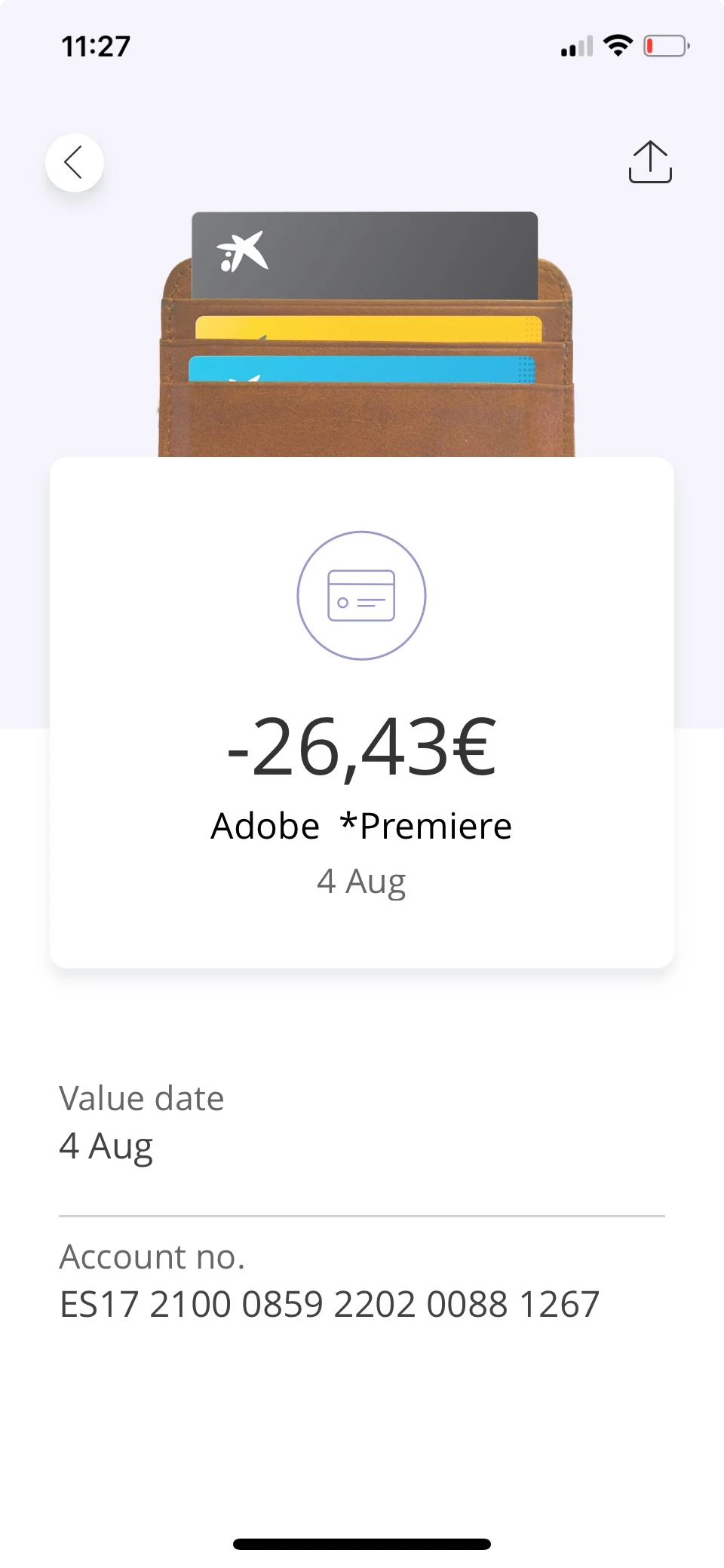This screenshot has width=724, height=1568.
Task: Go back to the previous screen
Action: click(x=74, y=162)
